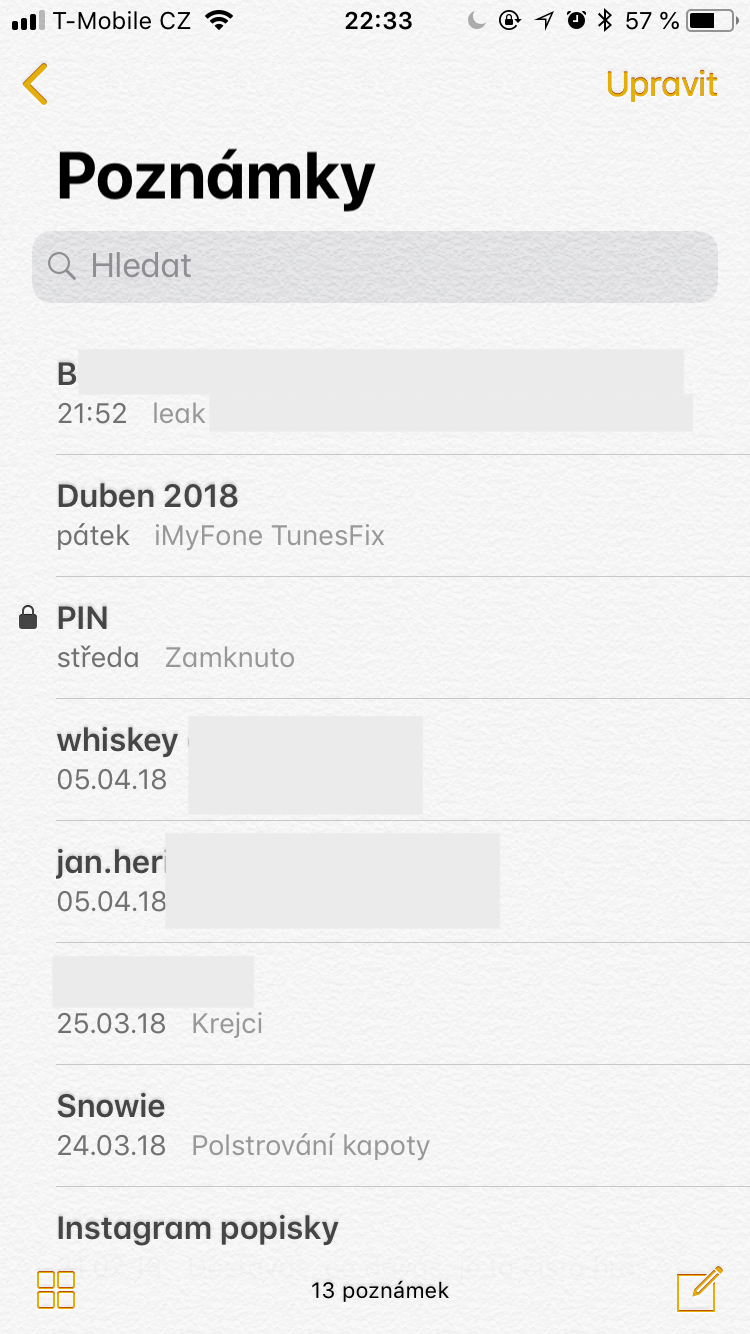This screenshot has height=1334, width=750.
Task: Go back to the folders list
Action: (x=35, y=84)
